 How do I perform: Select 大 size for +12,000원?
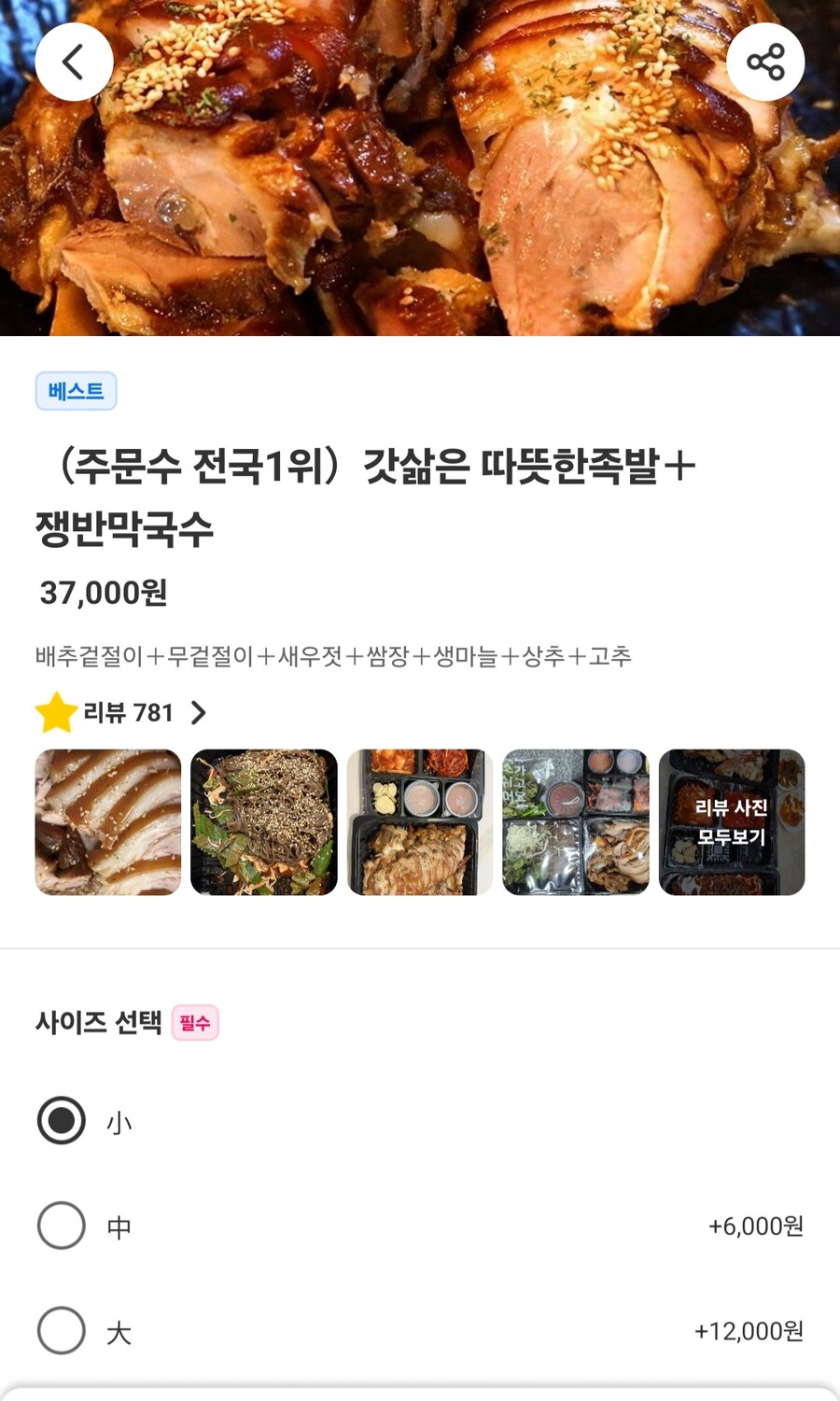point(62,1332)
